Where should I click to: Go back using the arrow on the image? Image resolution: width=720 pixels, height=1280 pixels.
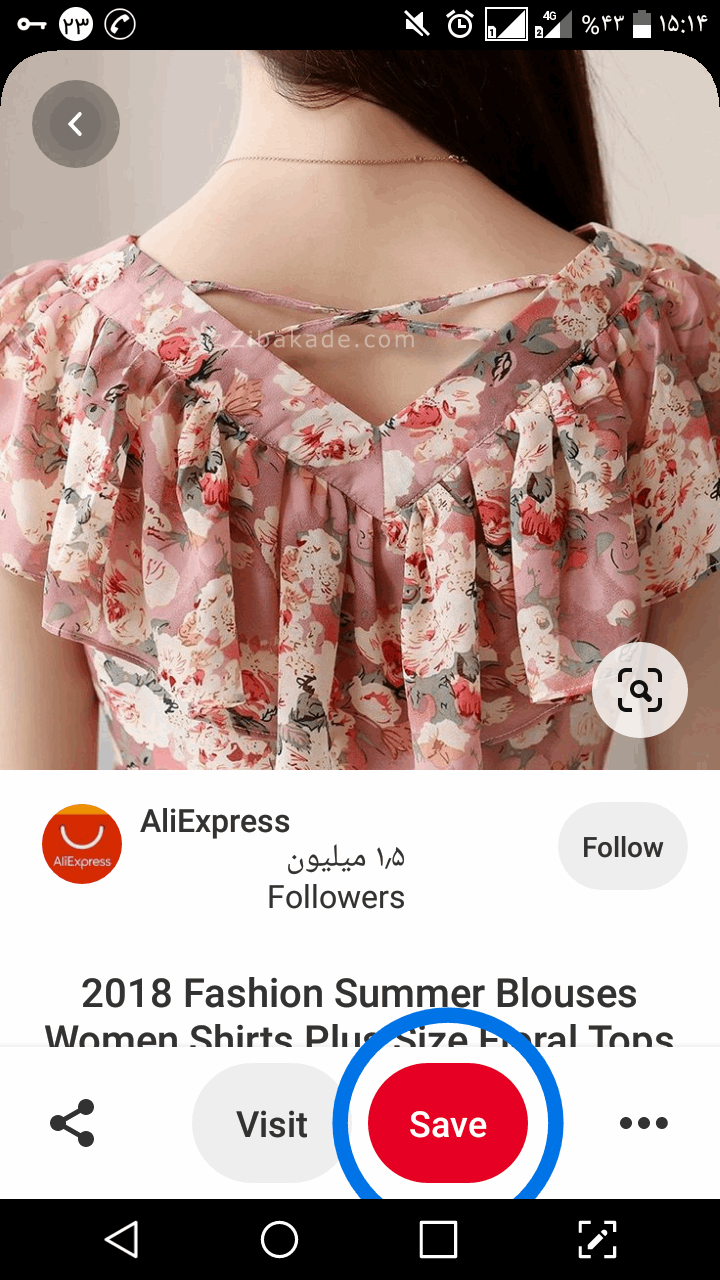(x=75, y=124)
